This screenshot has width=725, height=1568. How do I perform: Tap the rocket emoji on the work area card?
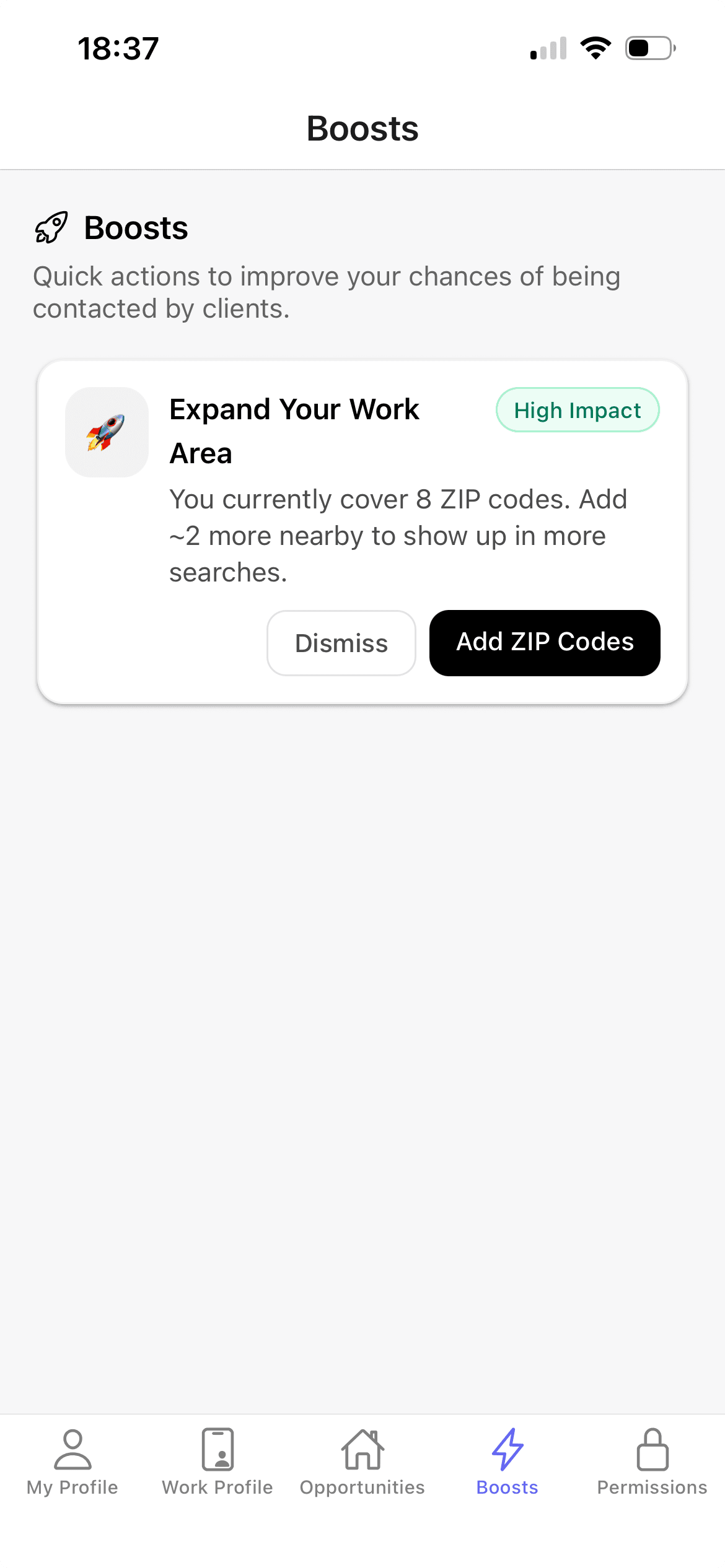click(106, 432)
